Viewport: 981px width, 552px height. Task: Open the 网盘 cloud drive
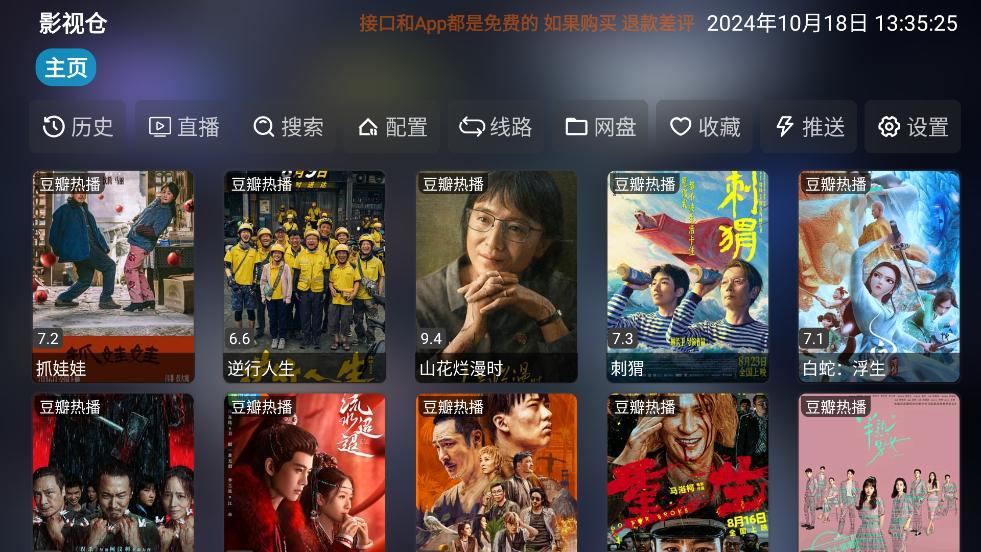tap(600, 127)
